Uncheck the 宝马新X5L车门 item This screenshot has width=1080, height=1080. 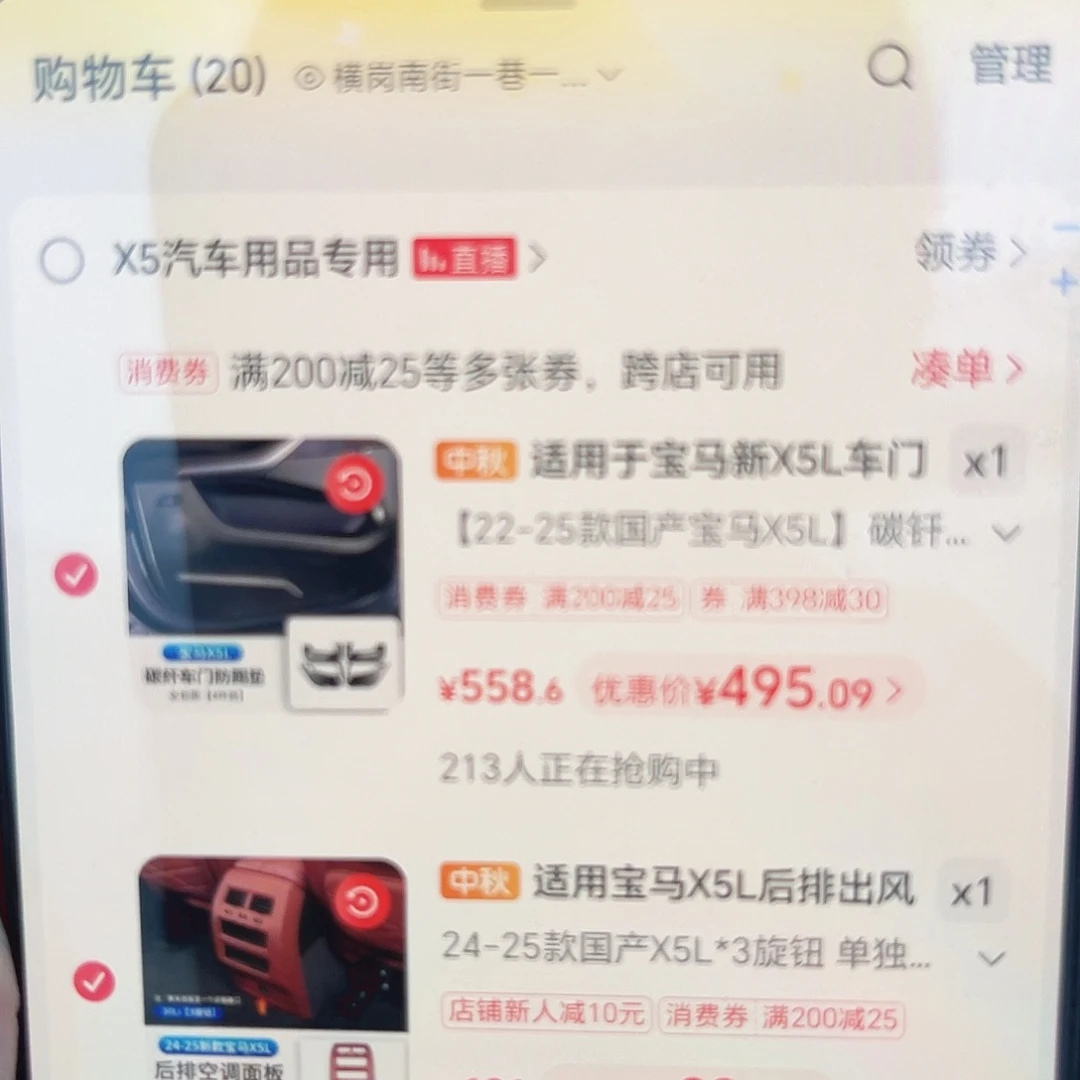pyautogui.click(x=76, y=574)
